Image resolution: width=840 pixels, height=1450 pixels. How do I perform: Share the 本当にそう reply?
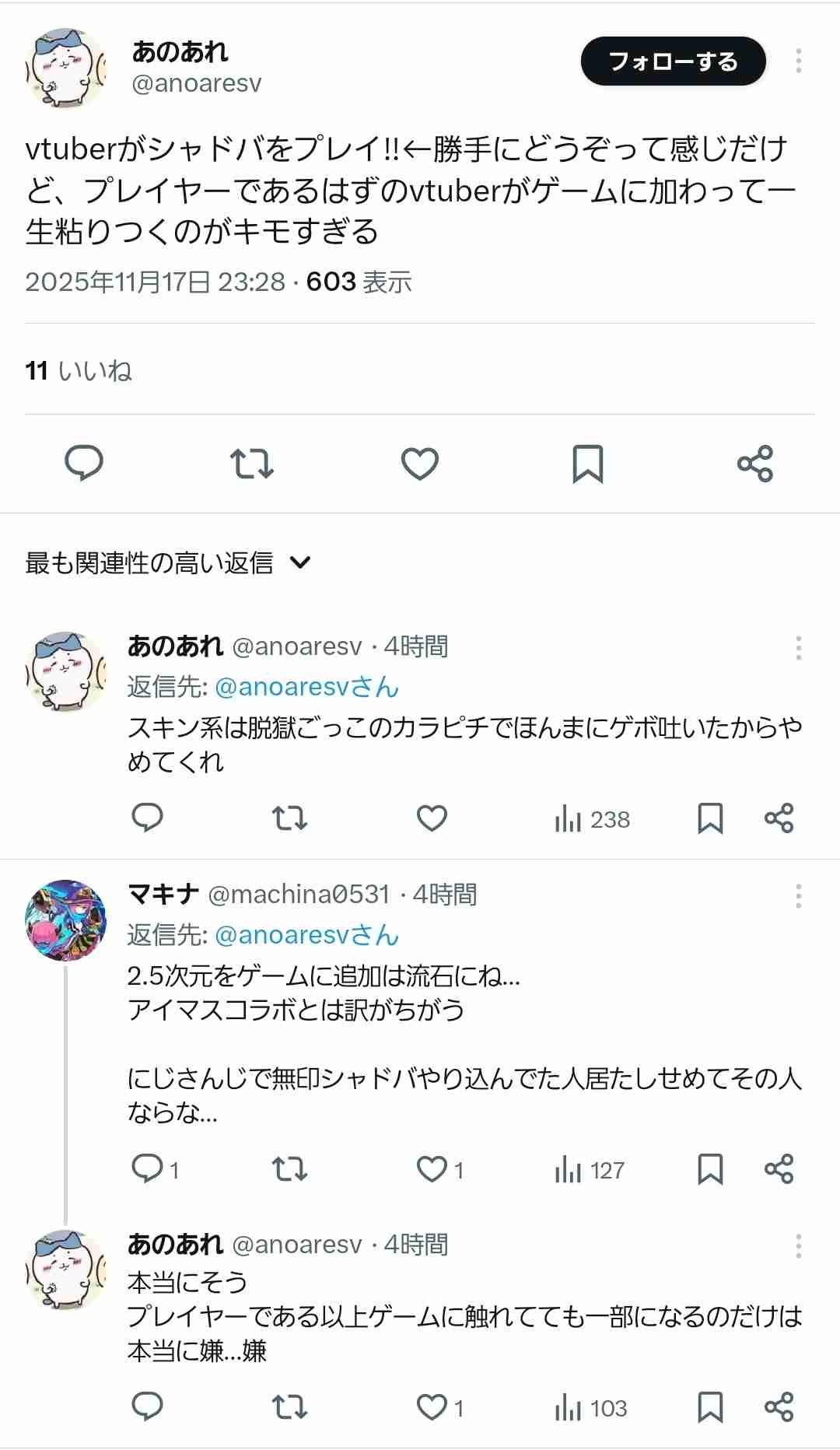coord(779,1407)
